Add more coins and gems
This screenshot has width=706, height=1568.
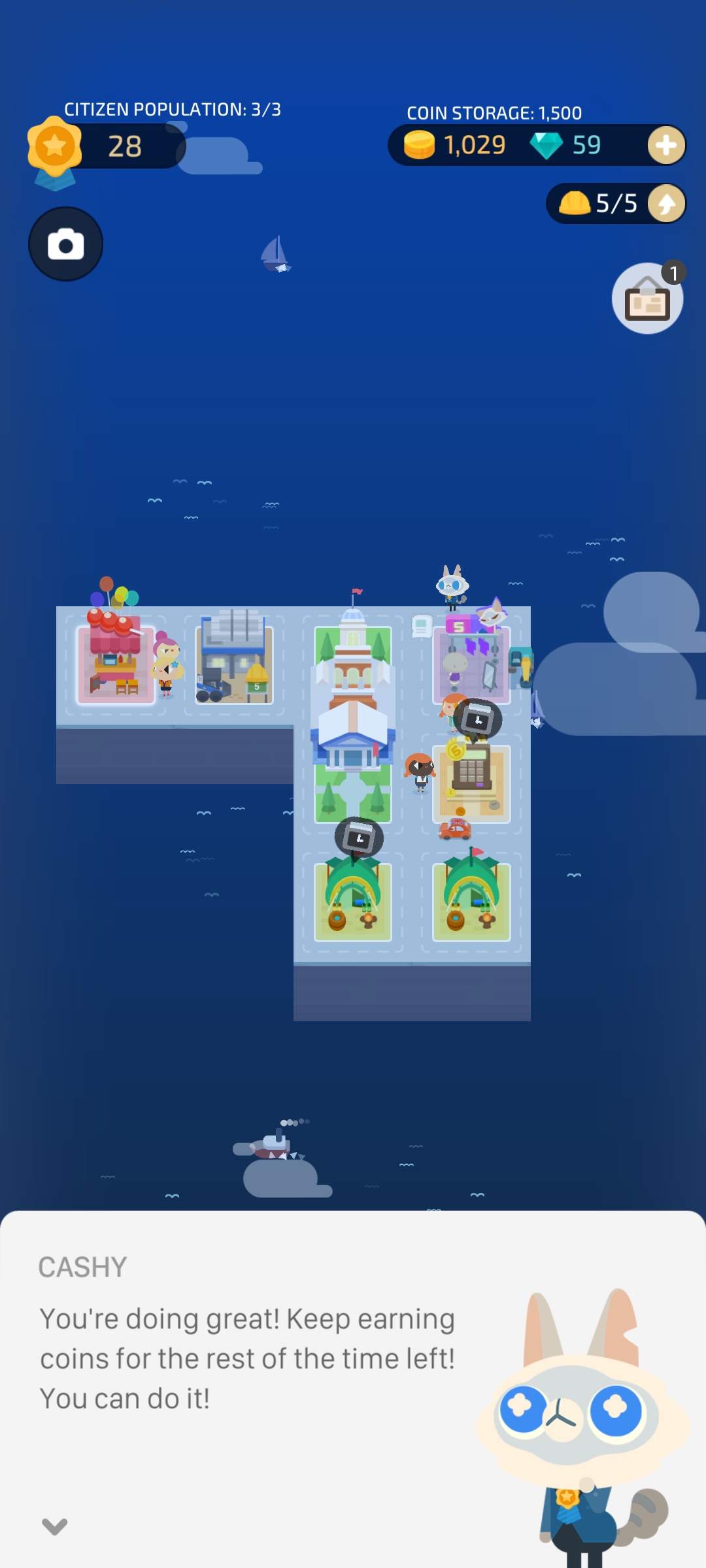click(x=665, y=145)
